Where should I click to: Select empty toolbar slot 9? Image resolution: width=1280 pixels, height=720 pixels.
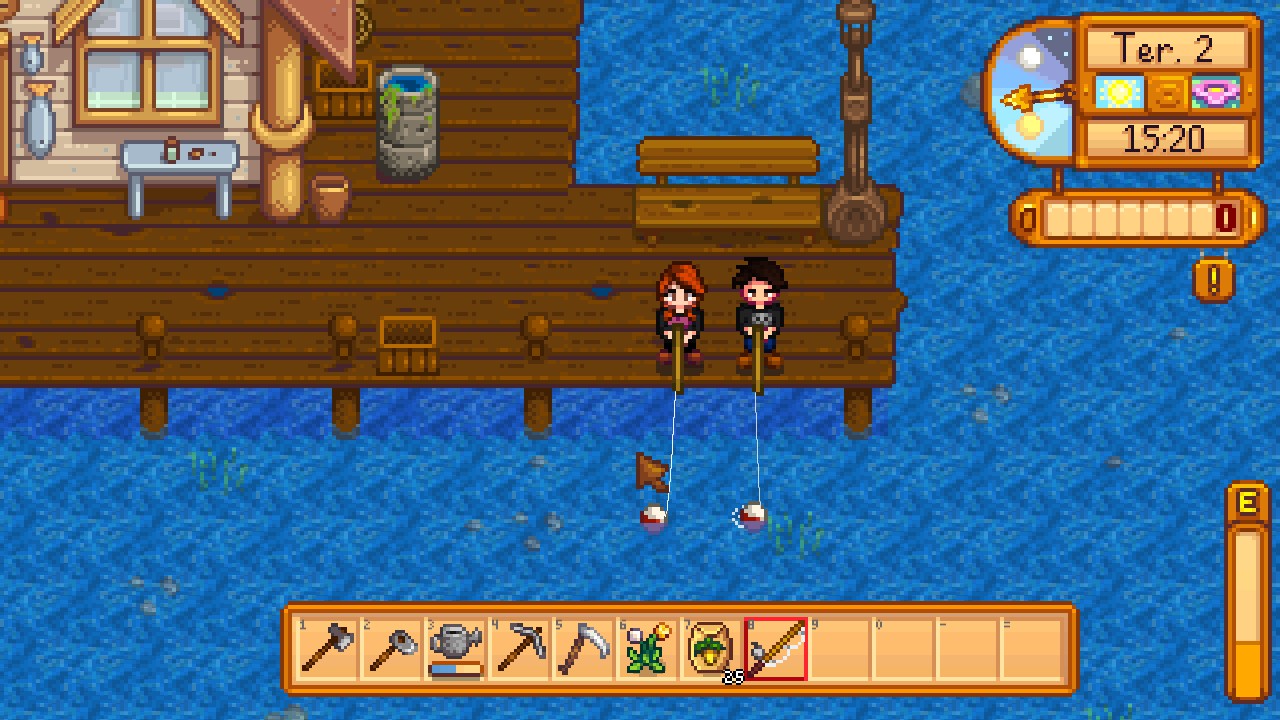840,649
